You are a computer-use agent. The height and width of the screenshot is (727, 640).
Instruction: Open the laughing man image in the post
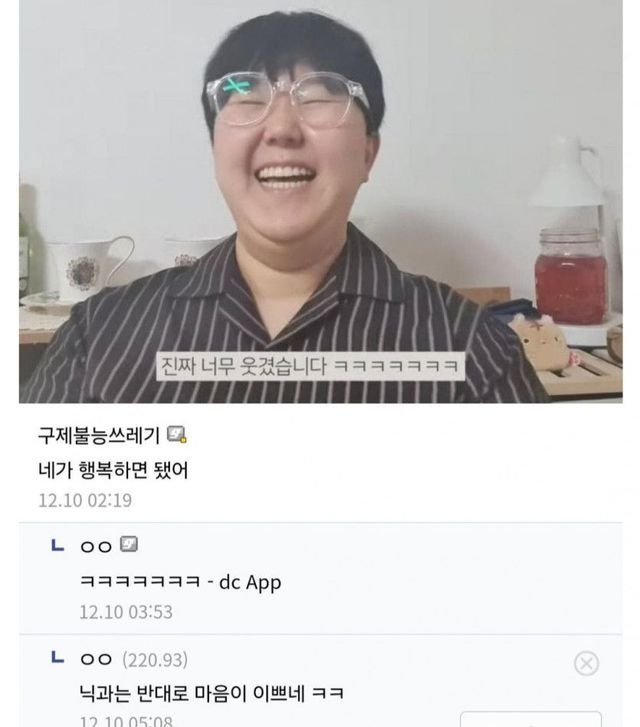[320, 200]
